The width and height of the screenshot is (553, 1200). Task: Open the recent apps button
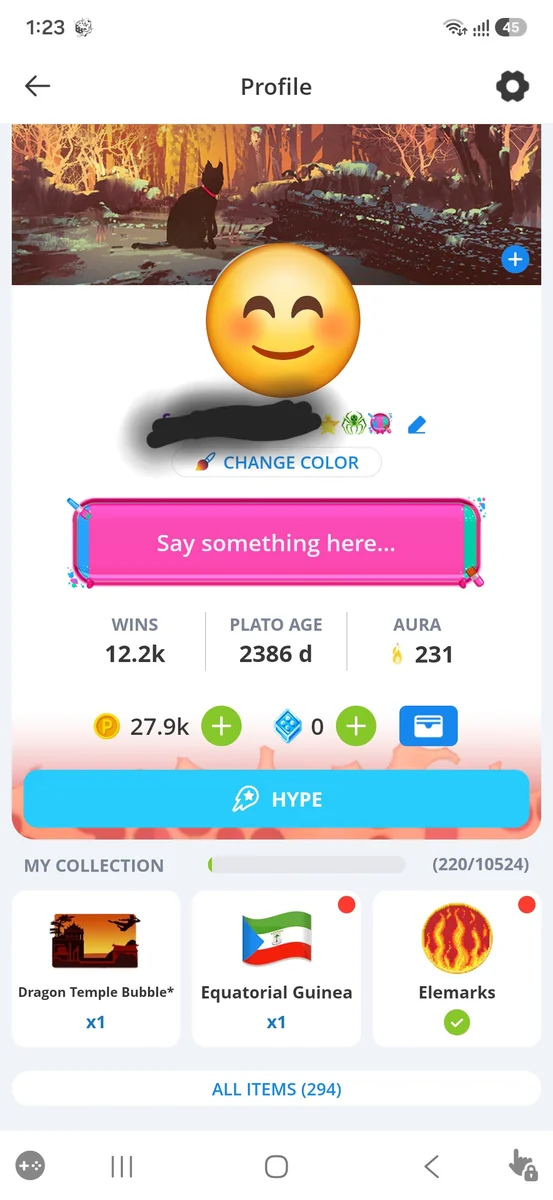(x=122, y=1166)
